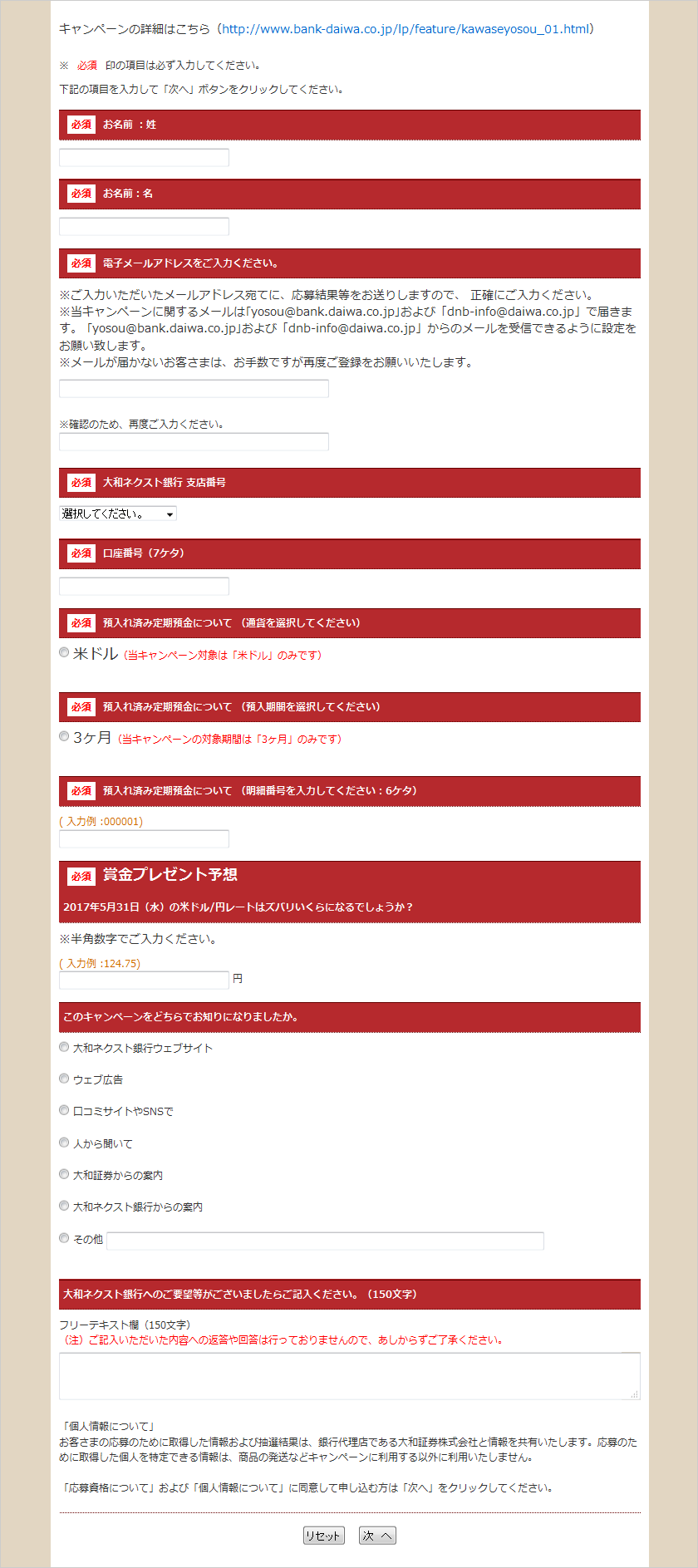Select the 3ヶ月 deposit period option
The image size is (698, 1568).
(64, 736)
